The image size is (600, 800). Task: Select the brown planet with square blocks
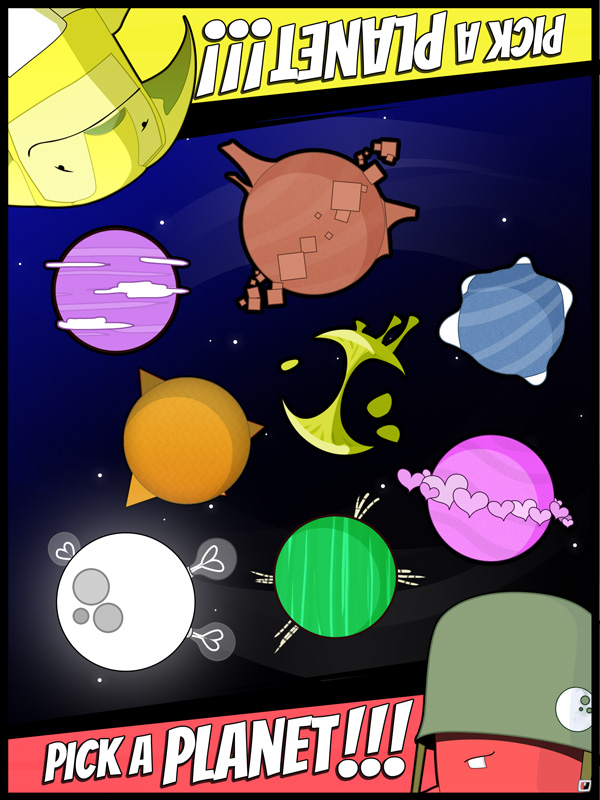coord(313,222)
